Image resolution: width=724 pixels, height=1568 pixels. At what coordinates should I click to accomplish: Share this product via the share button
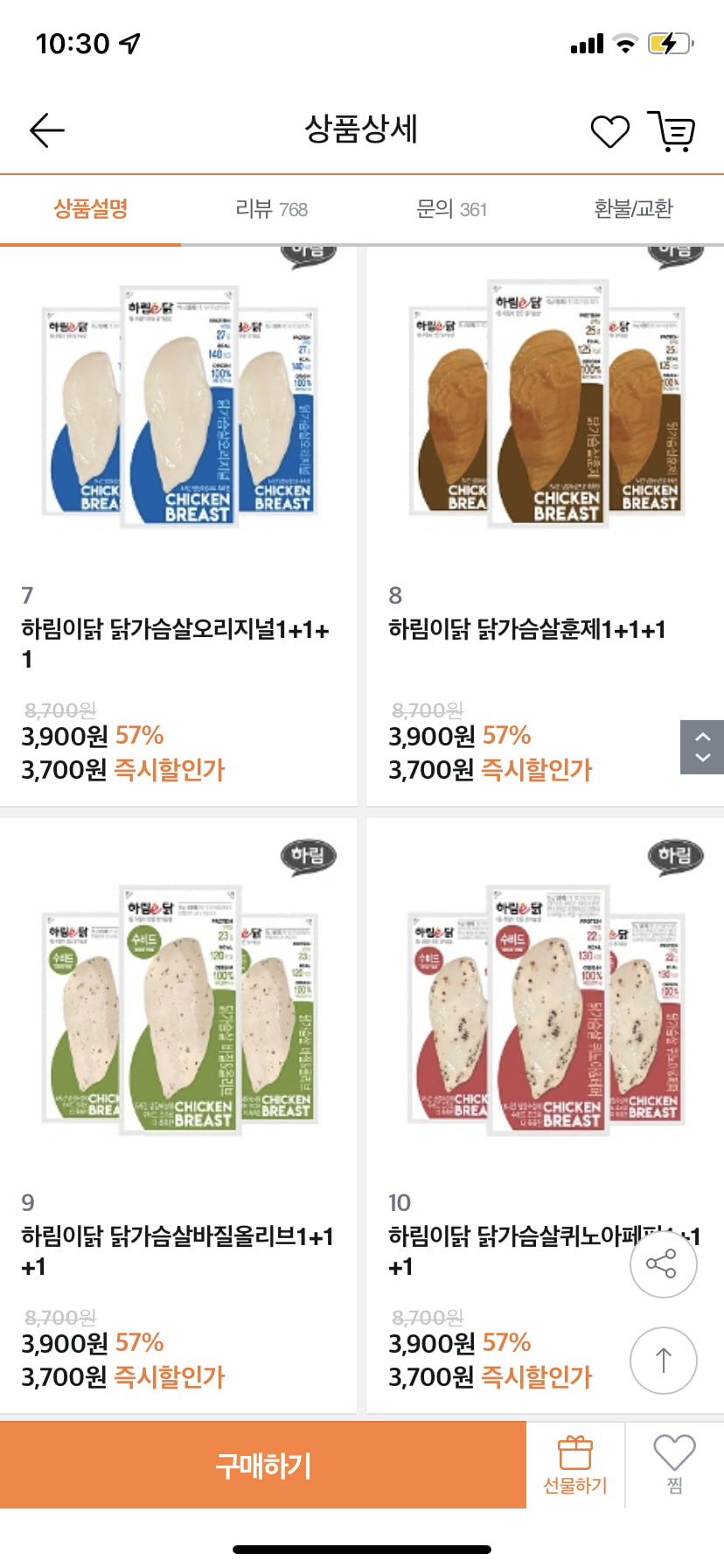pyautogui.click(x=663, y=1263)
